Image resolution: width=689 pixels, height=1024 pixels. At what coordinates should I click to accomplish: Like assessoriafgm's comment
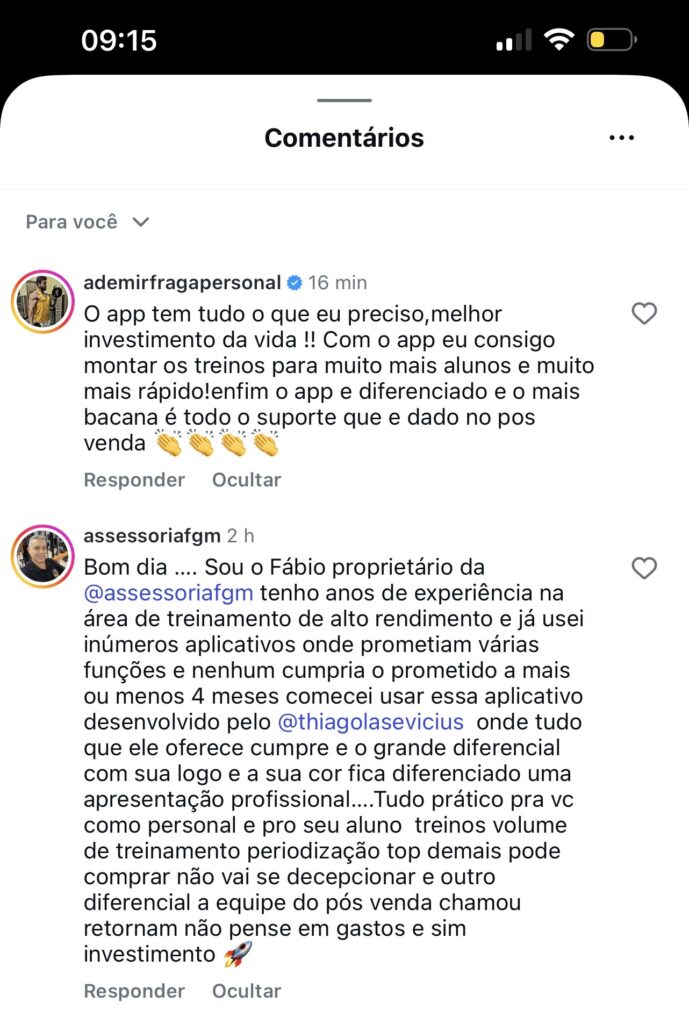click(x=644, y=568)
